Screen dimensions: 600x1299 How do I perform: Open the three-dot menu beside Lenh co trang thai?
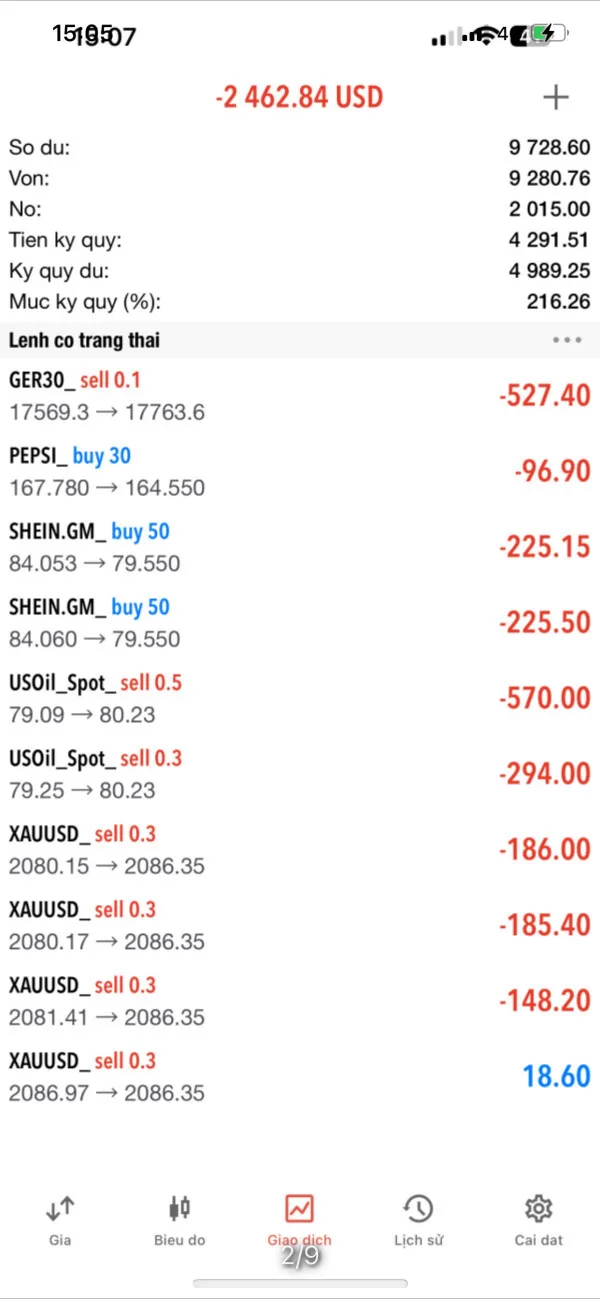click(x=566, y=340)
